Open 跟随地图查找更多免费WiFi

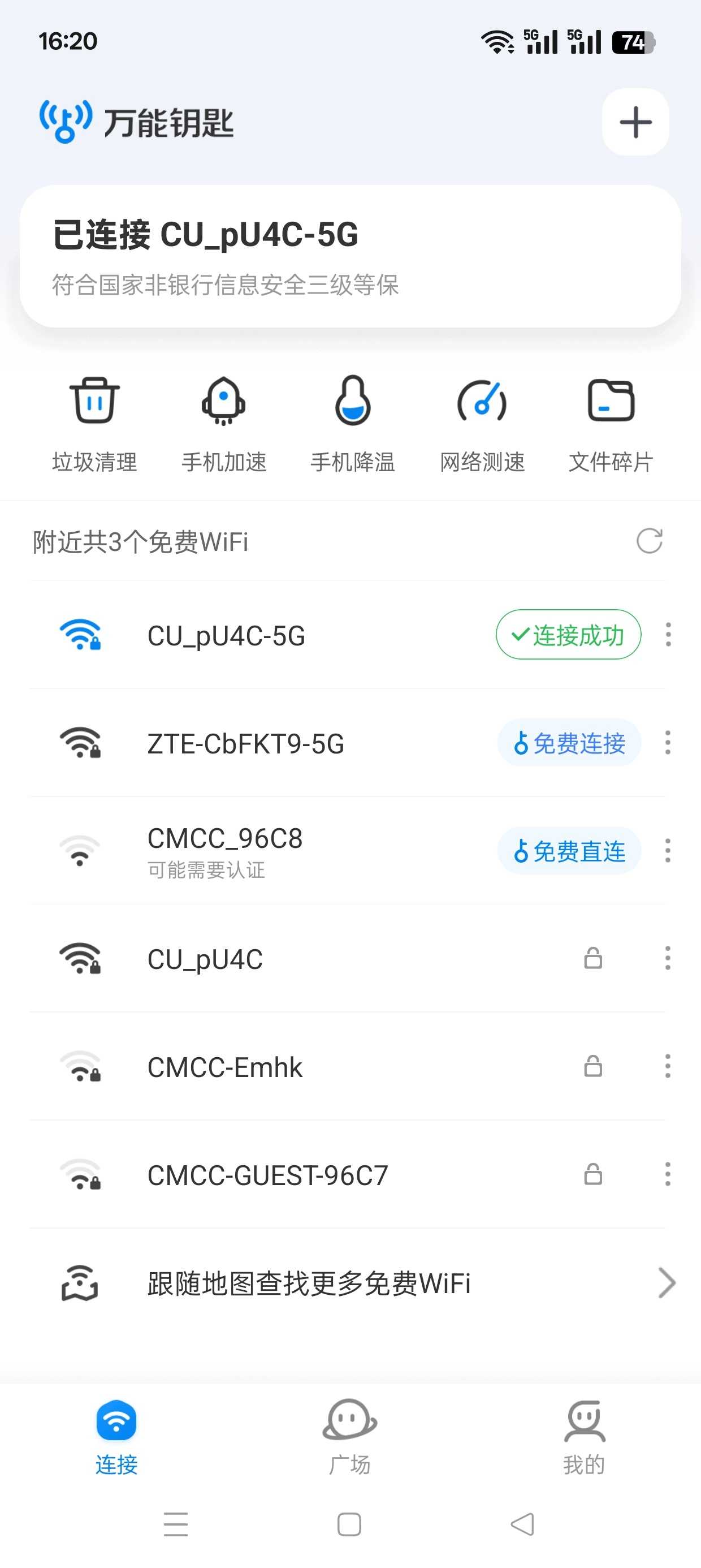pyautogui.click(x=350, y=1282)
